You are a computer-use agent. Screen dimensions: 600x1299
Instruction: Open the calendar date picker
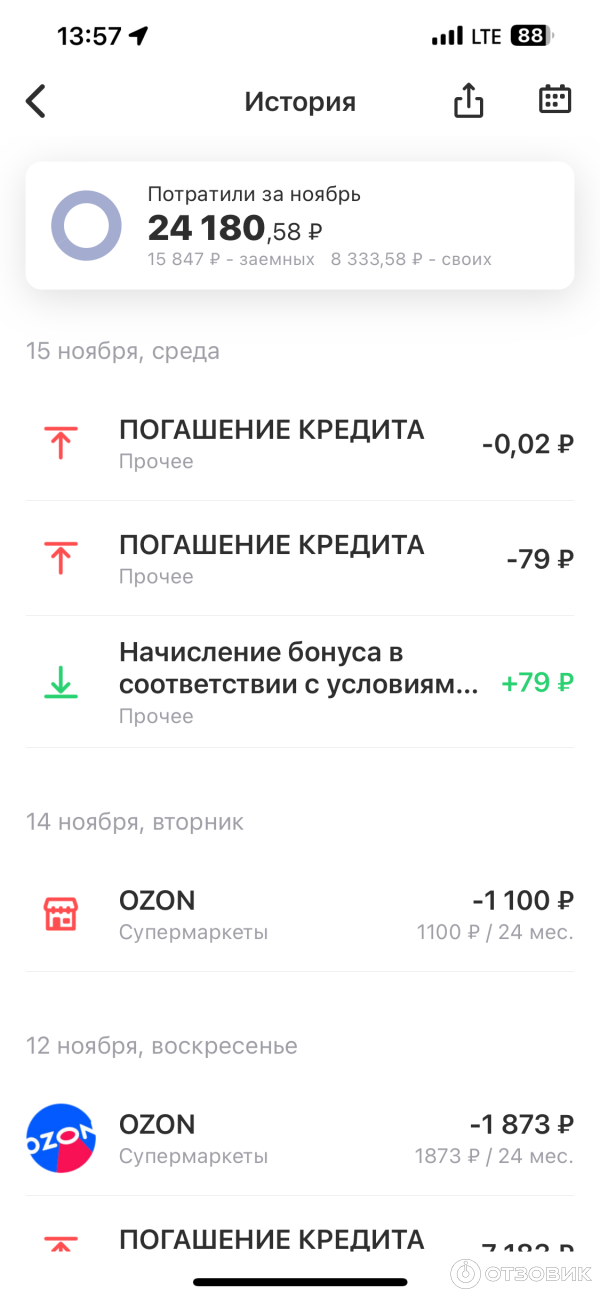(x=554, y=100)
